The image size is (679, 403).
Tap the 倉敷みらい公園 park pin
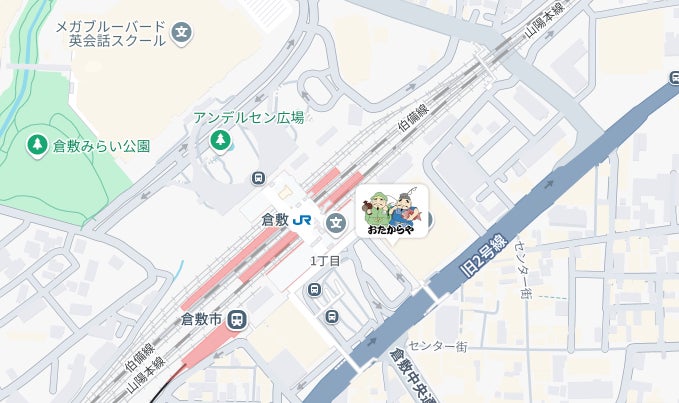coord(37,146)
